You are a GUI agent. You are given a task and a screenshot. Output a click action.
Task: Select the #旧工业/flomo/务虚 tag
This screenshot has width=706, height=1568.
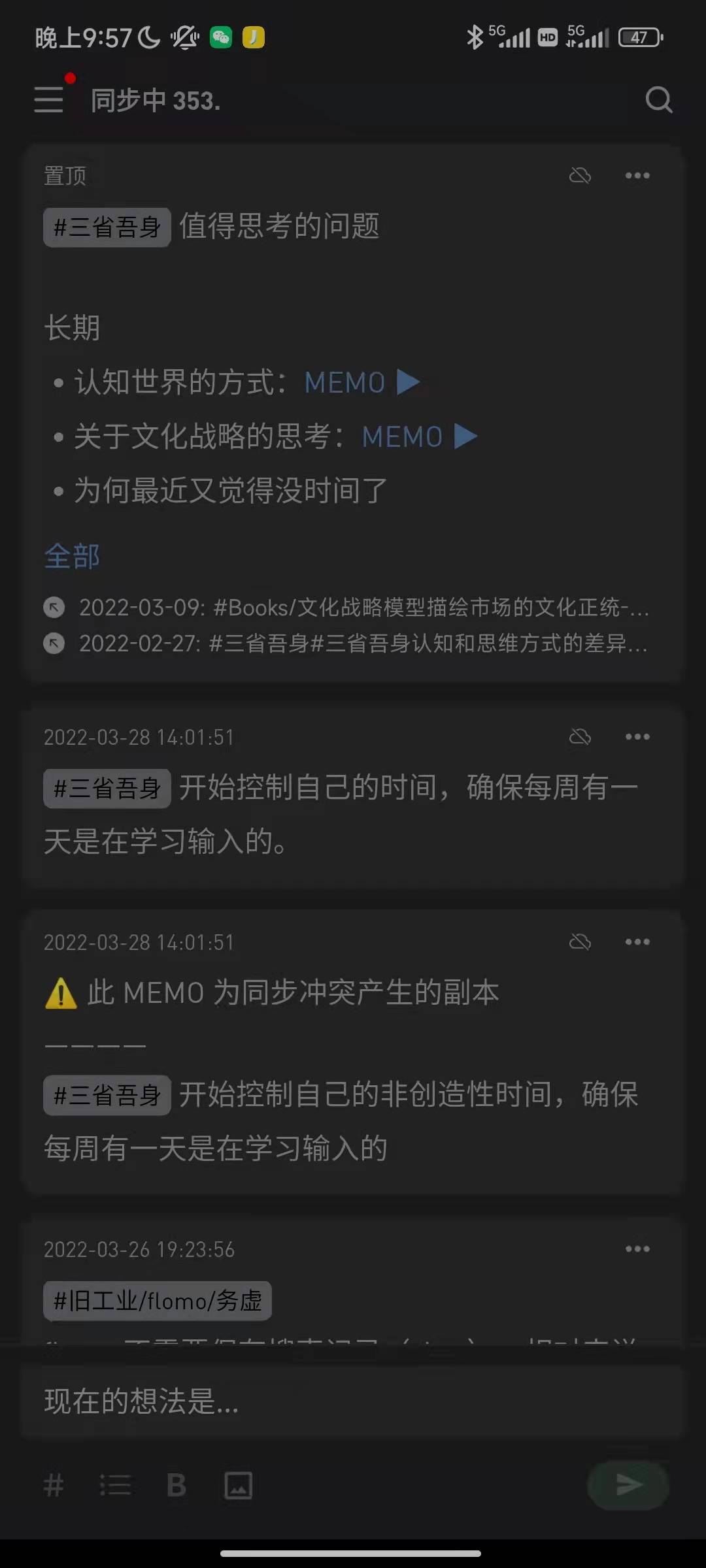(x=158, y=1301)
